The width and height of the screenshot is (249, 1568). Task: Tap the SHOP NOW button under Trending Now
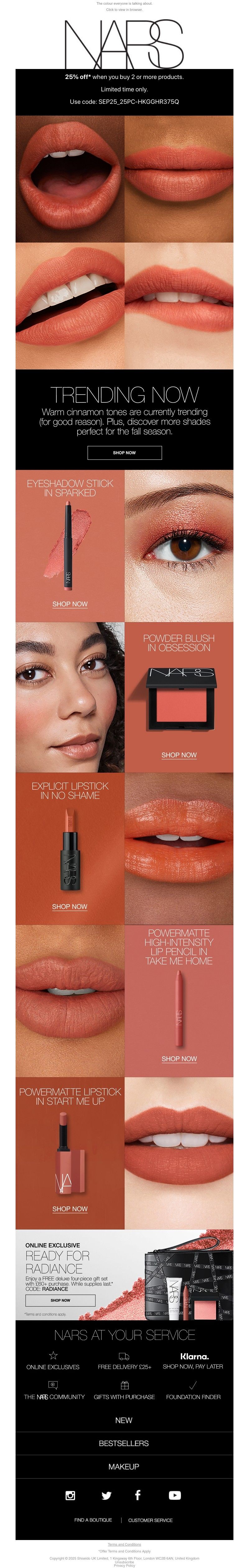[x=125, y=452]
